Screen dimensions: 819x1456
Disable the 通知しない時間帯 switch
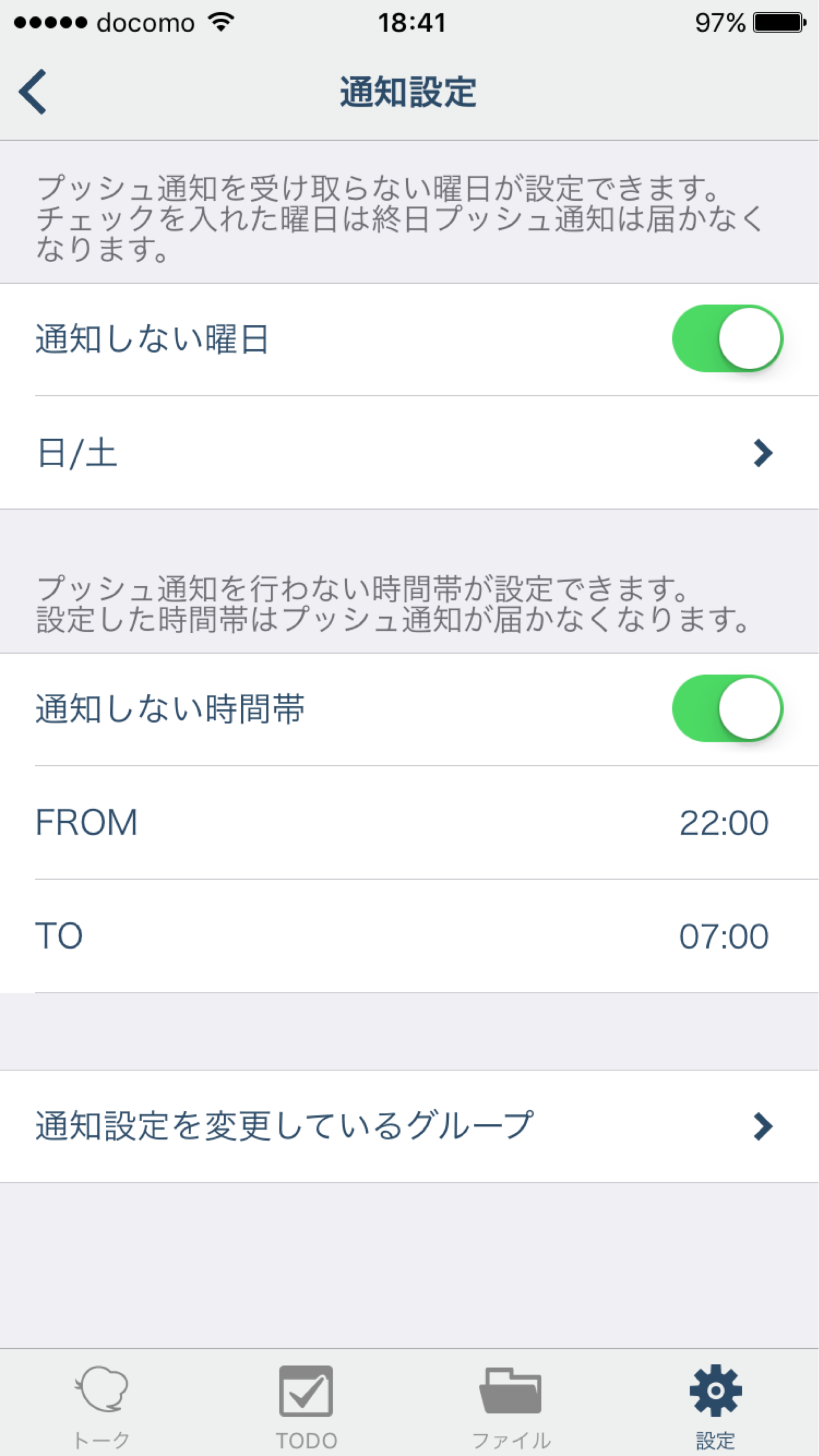coord(727,708)
